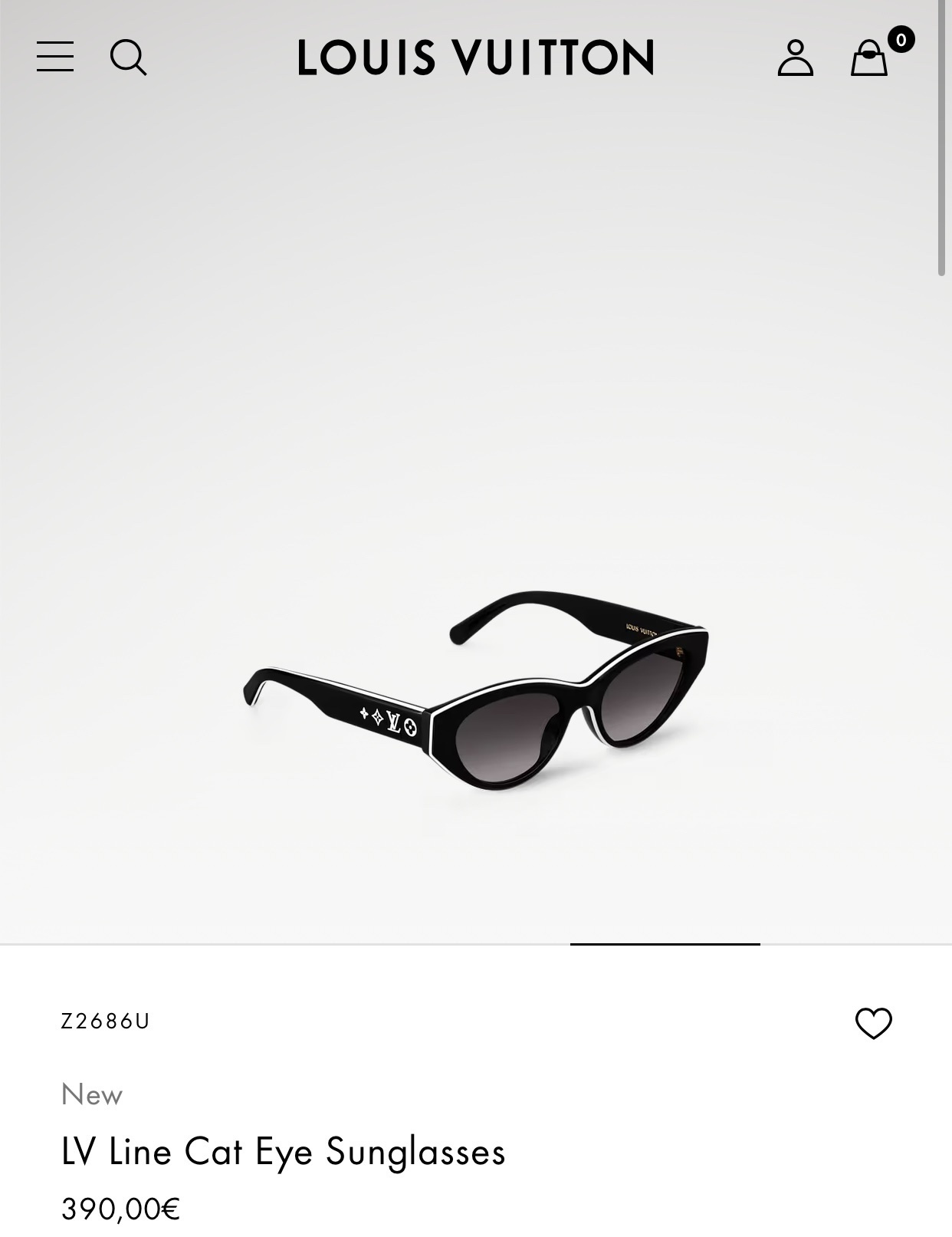Open the account profile icon
Screen dimensions: 952x1237
tap(795, 58)
